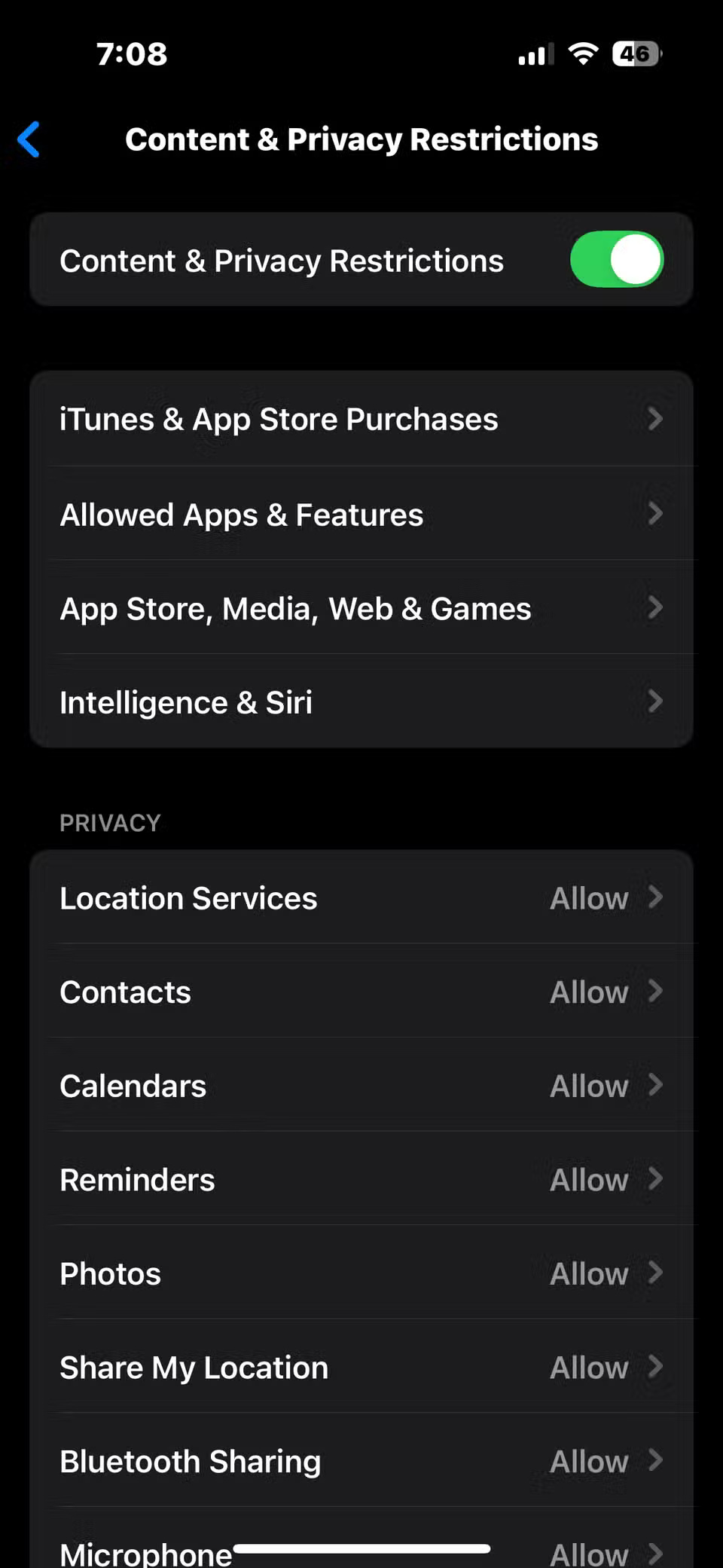Image resolution: width=723 pixels, height=1568 pixels.
Task: Disable the Content & Privacy Restrictions switch
Action: click(616, 259)
